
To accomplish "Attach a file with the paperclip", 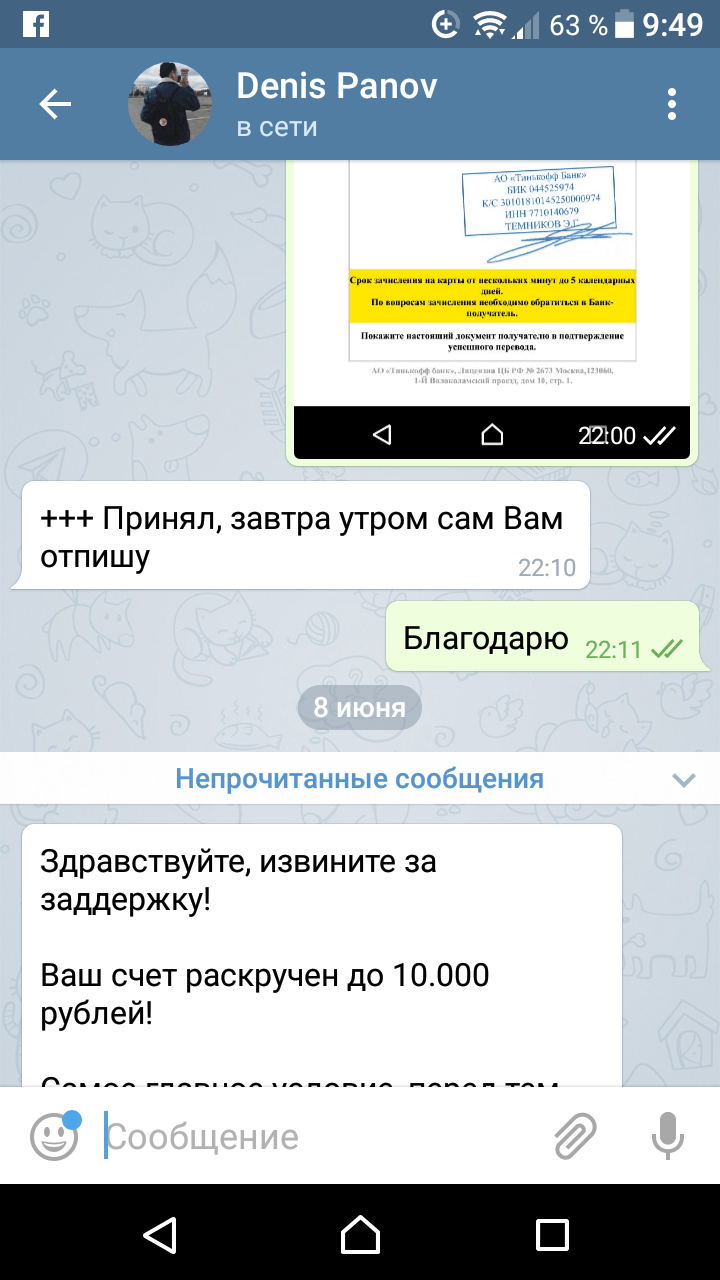I will pyautogui.click(x=575, y=1136).
